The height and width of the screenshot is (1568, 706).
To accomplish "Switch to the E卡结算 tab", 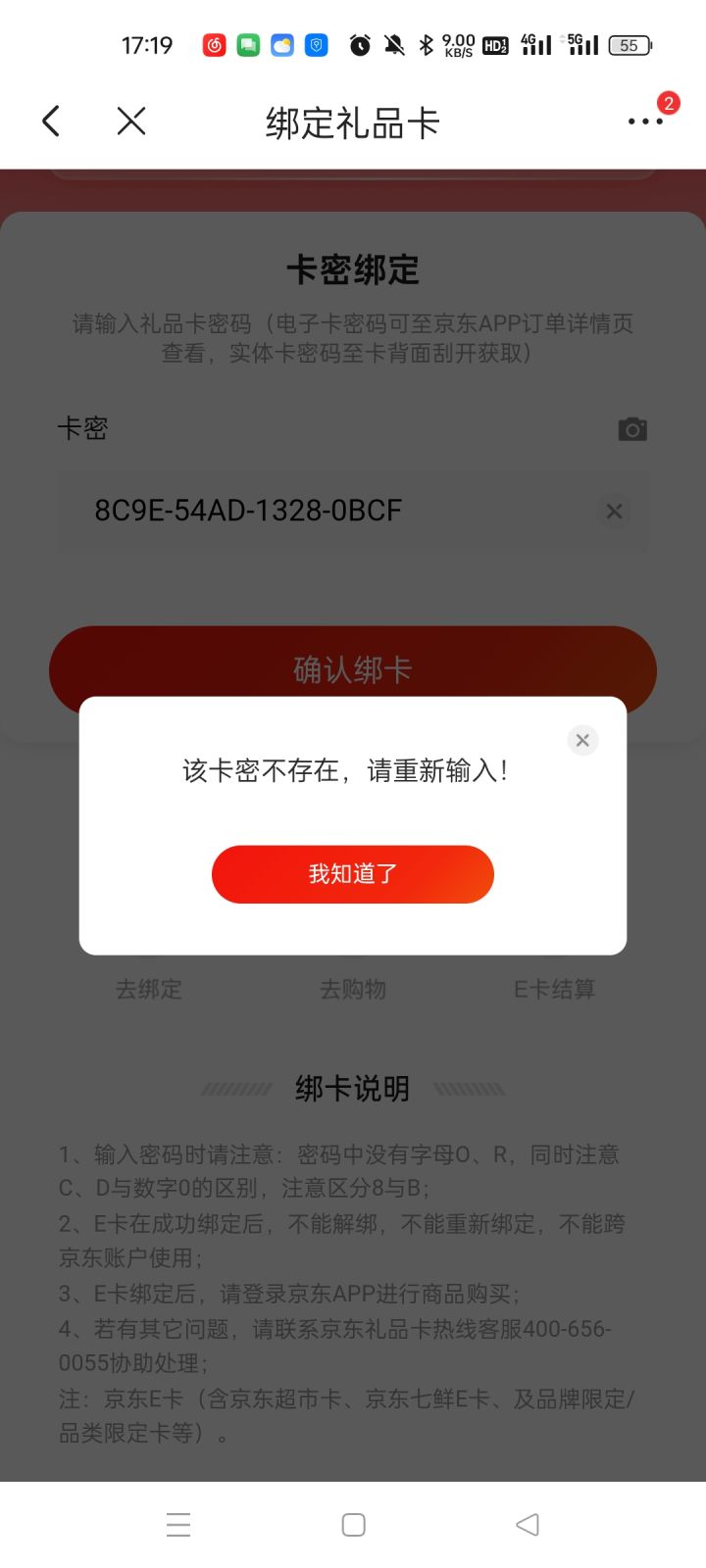I will point(554,989).
